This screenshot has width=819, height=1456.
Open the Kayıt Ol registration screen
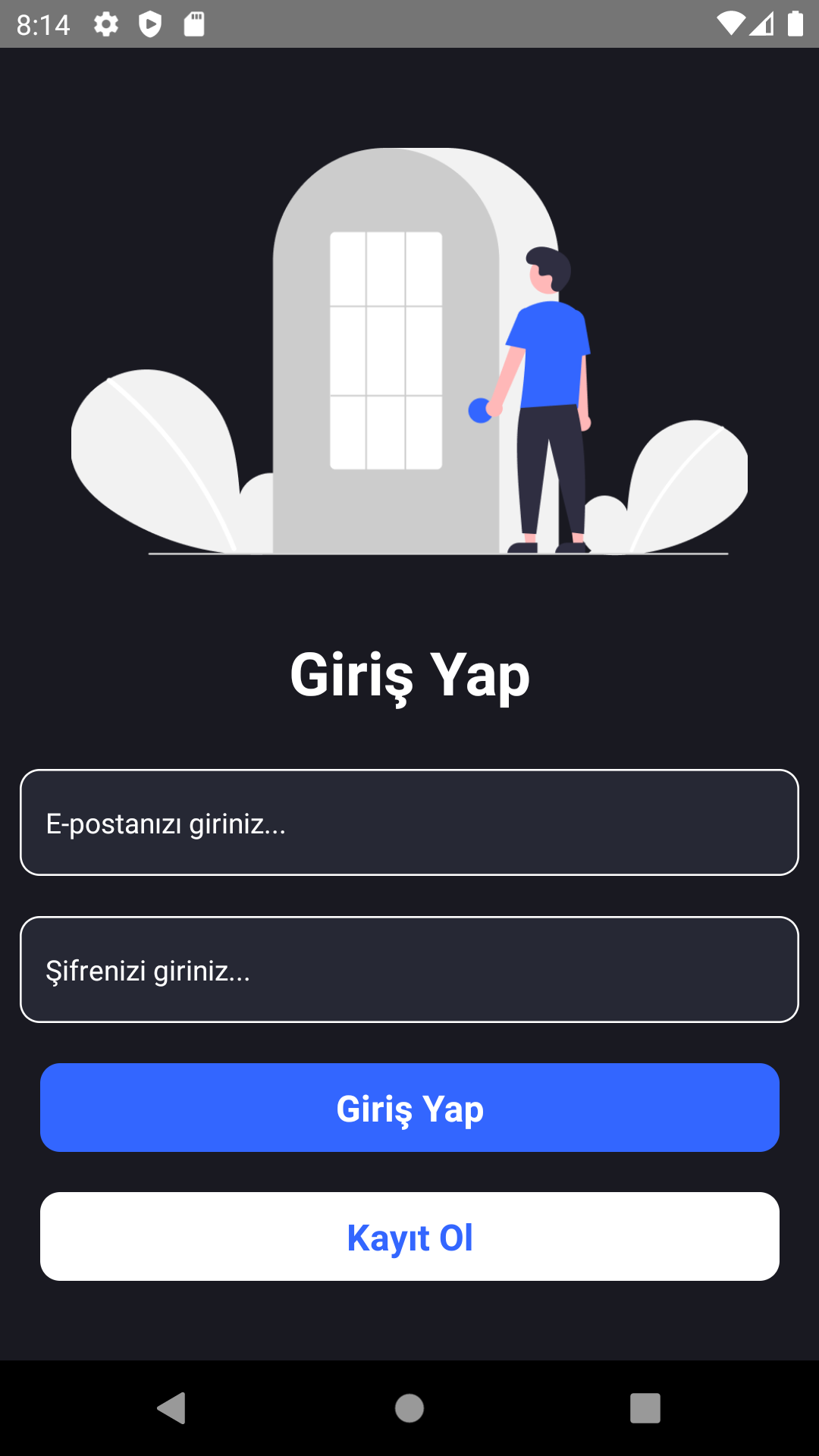click(x=409, y=1236)
